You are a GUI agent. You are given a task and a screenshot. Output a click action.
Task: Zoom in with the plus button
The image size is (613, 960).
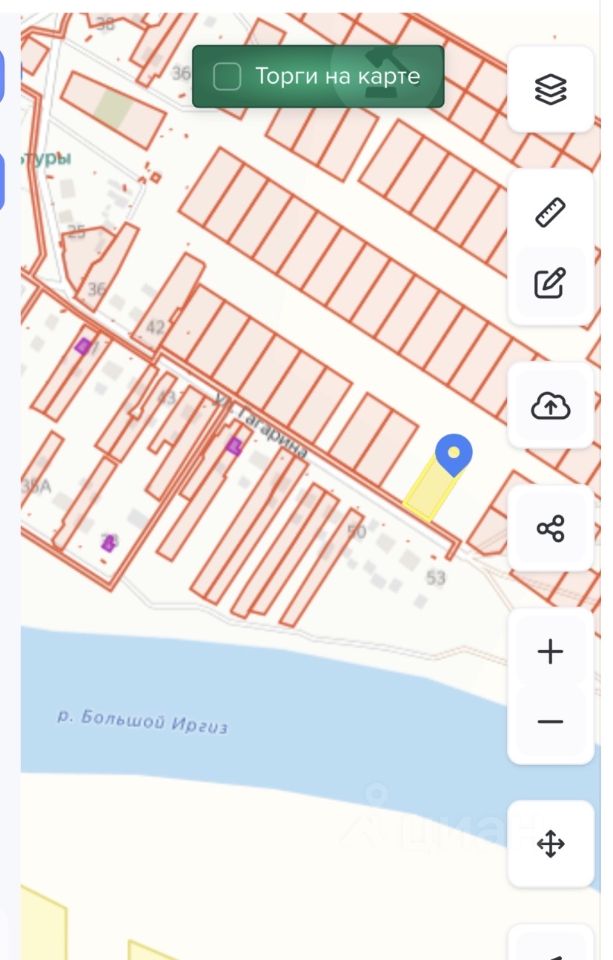coord(551,652)
